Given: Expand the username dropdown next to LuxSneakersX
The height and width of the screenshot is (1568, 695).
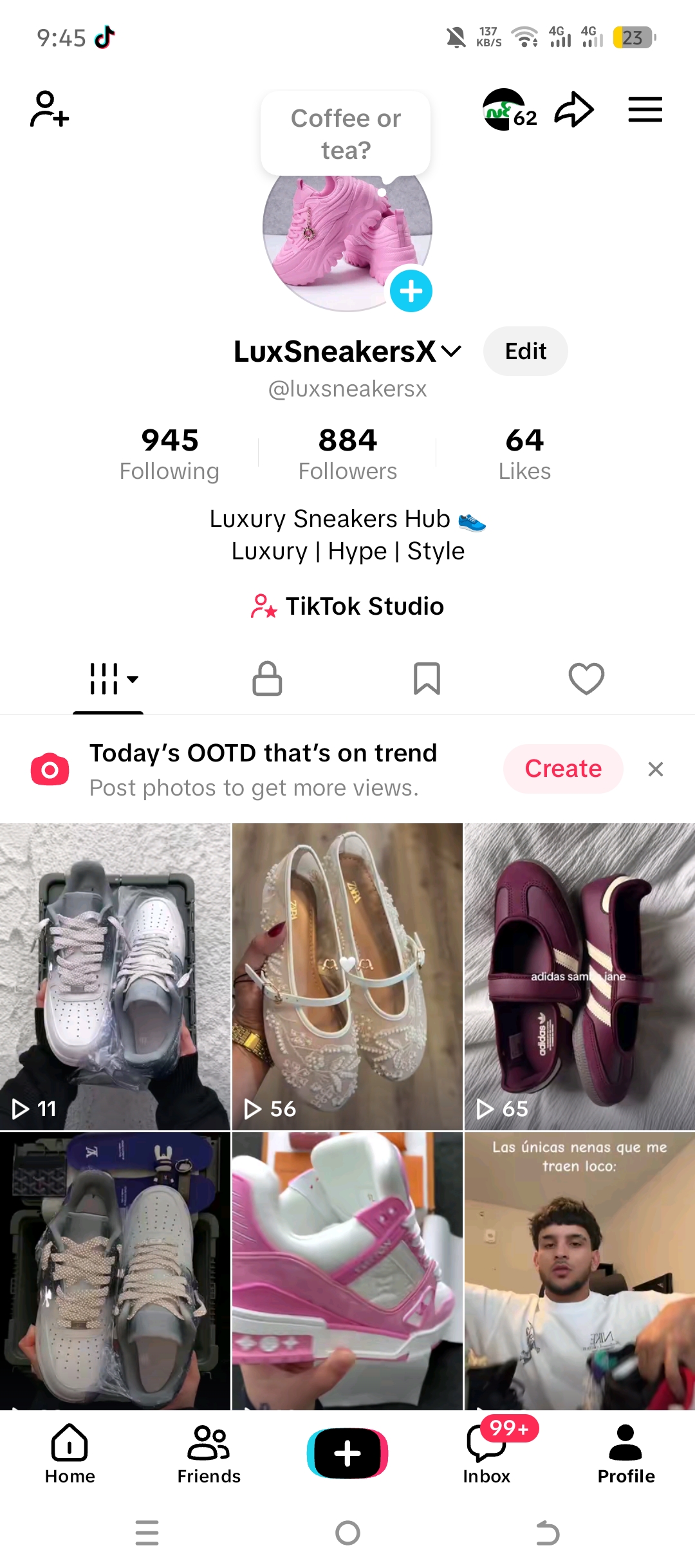Looking at the screenshot, I should click(452, 351).
